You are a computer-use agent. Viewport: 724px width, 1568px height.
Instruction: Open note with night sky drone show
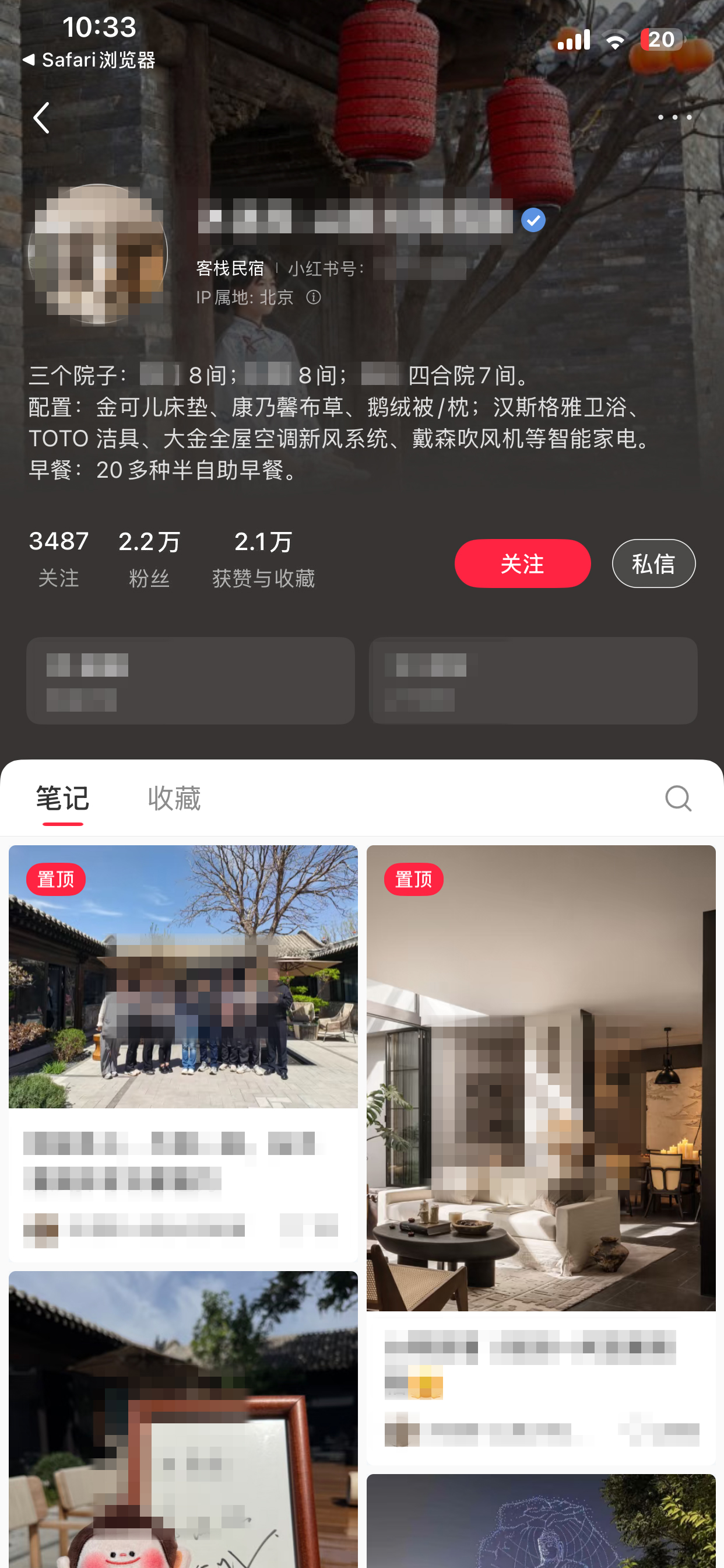pos(540,1521)
